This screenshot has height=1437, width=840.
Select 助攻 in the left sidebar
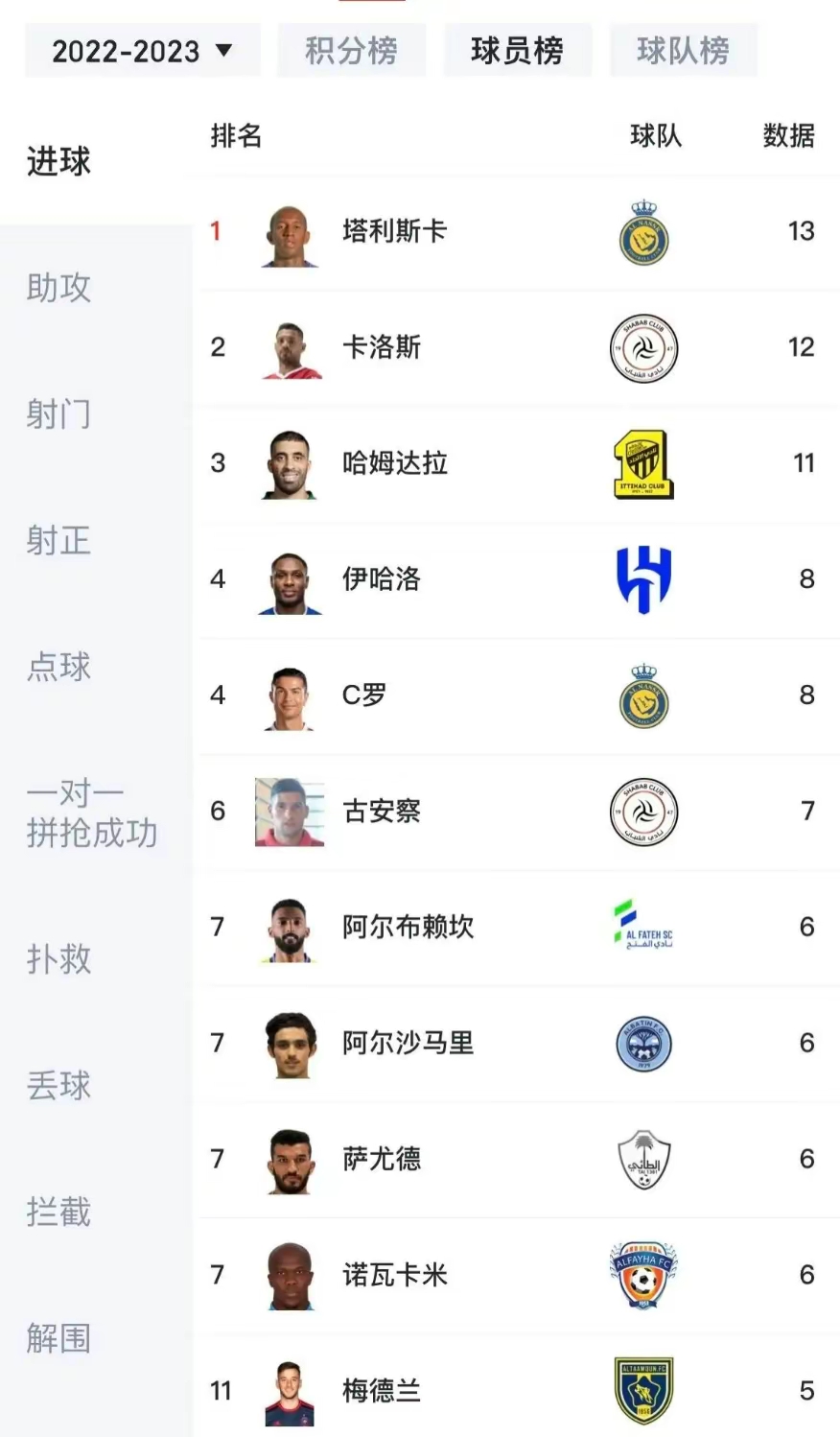[x=58, y=289]
